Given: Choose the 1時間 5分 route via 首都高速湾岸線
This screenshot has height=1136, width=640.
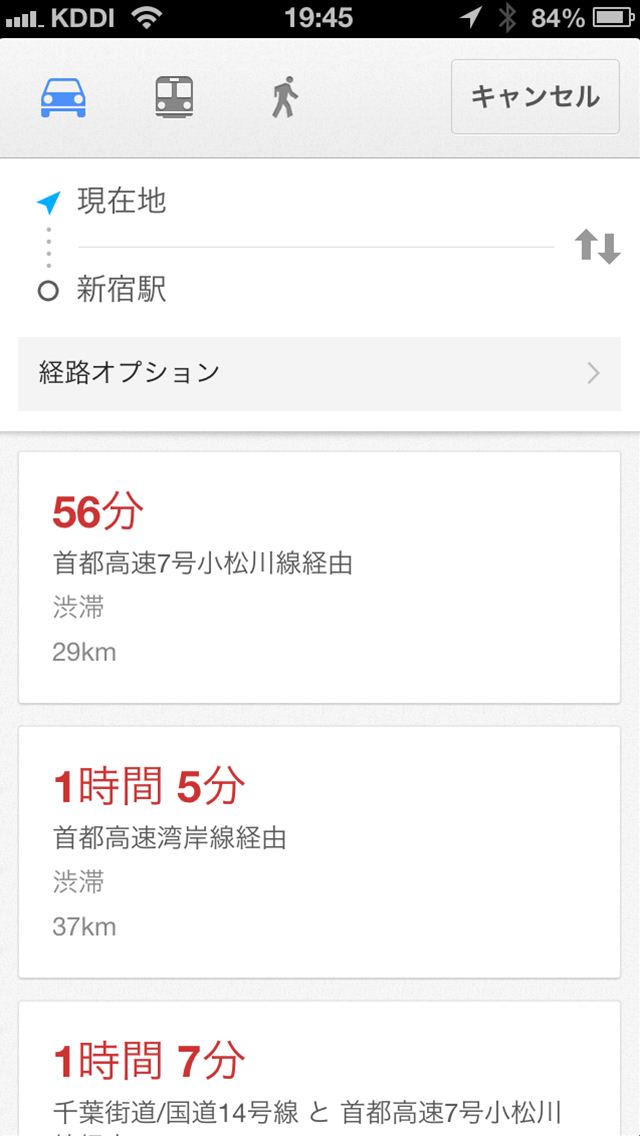Looking at the screenshot, I should (319, 852).
